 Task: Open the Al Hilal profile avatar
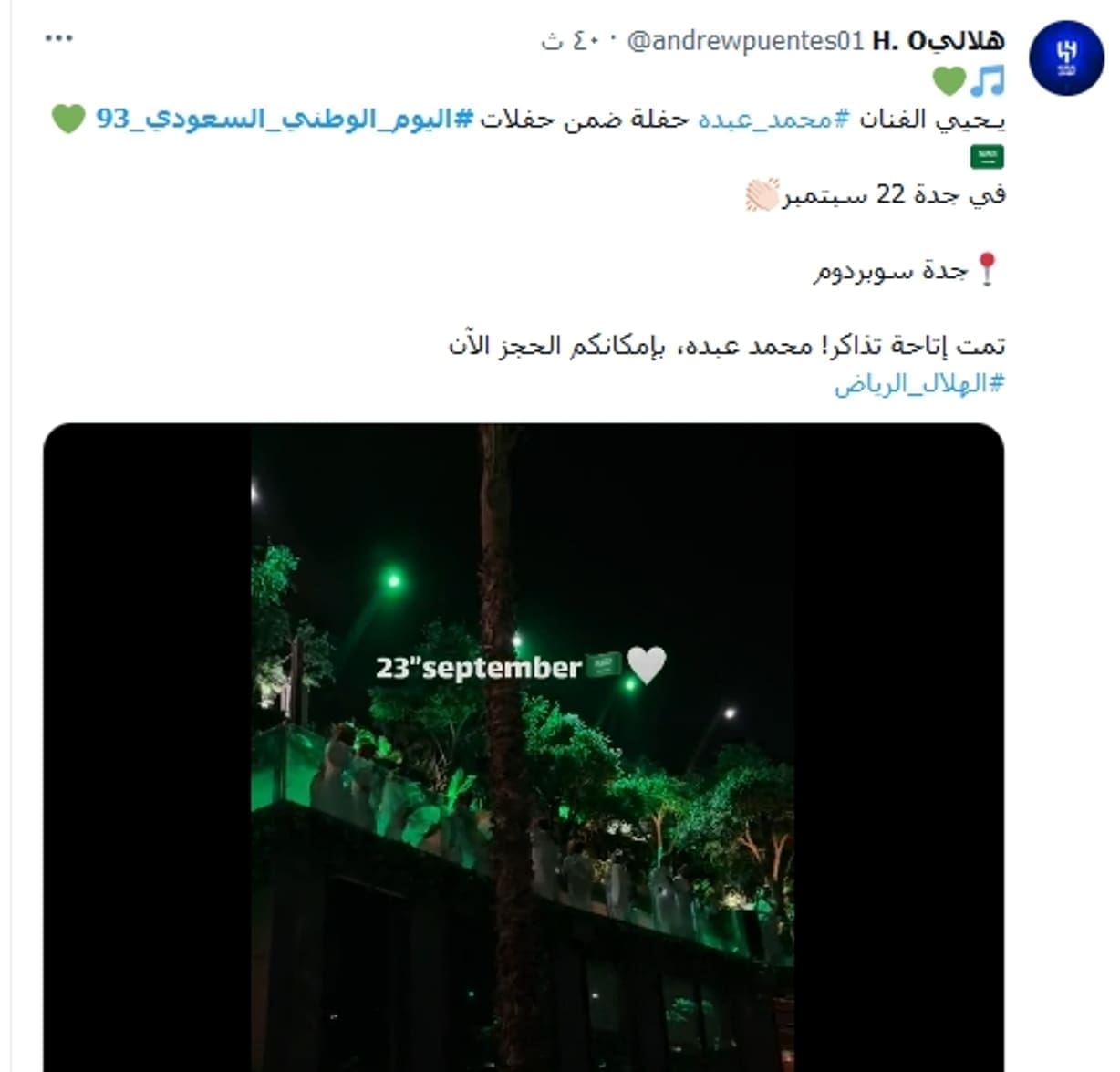click(x=1065, y=57)
